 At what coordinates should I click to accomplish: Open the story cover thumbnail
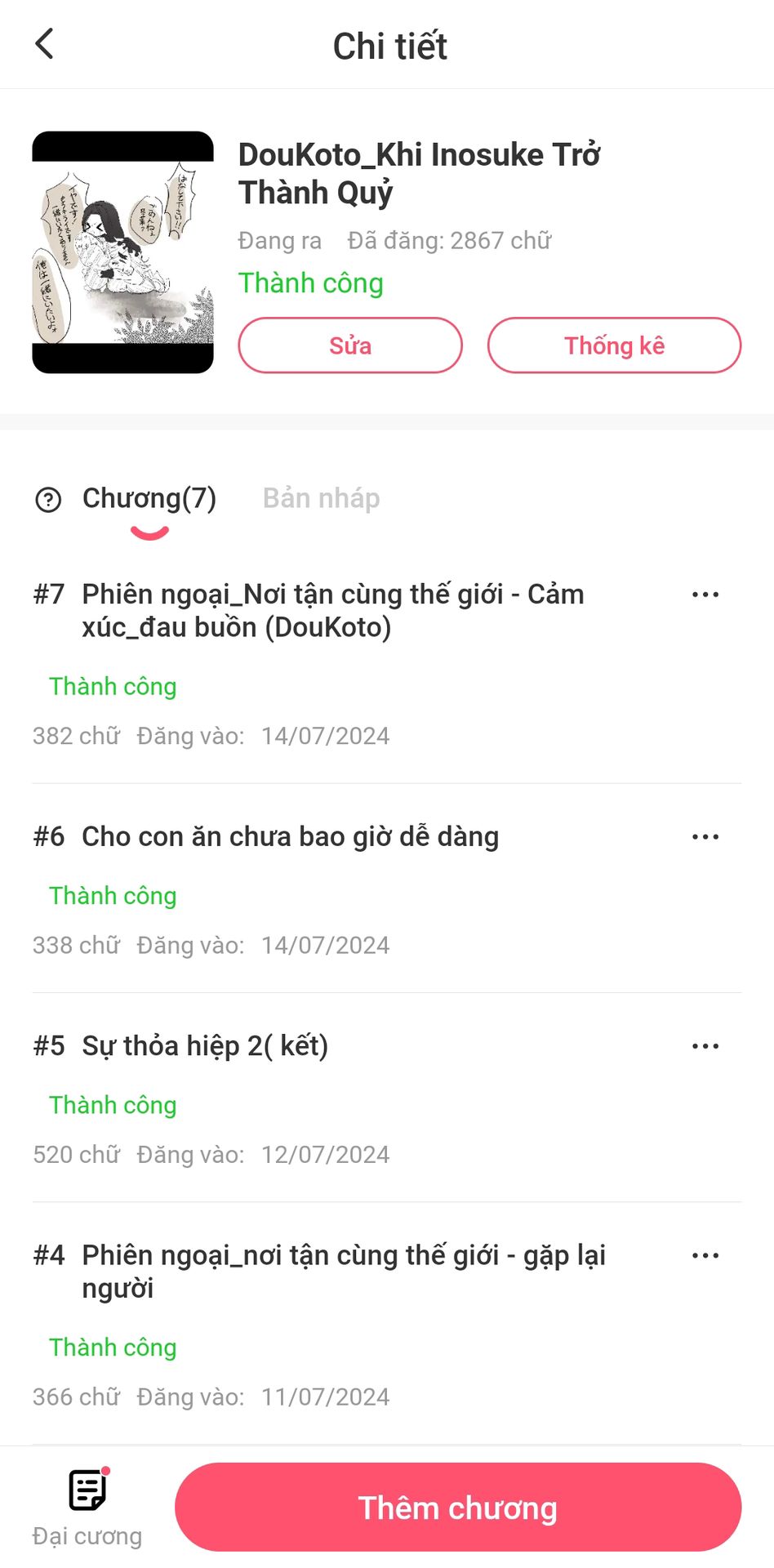coord(122,252)
